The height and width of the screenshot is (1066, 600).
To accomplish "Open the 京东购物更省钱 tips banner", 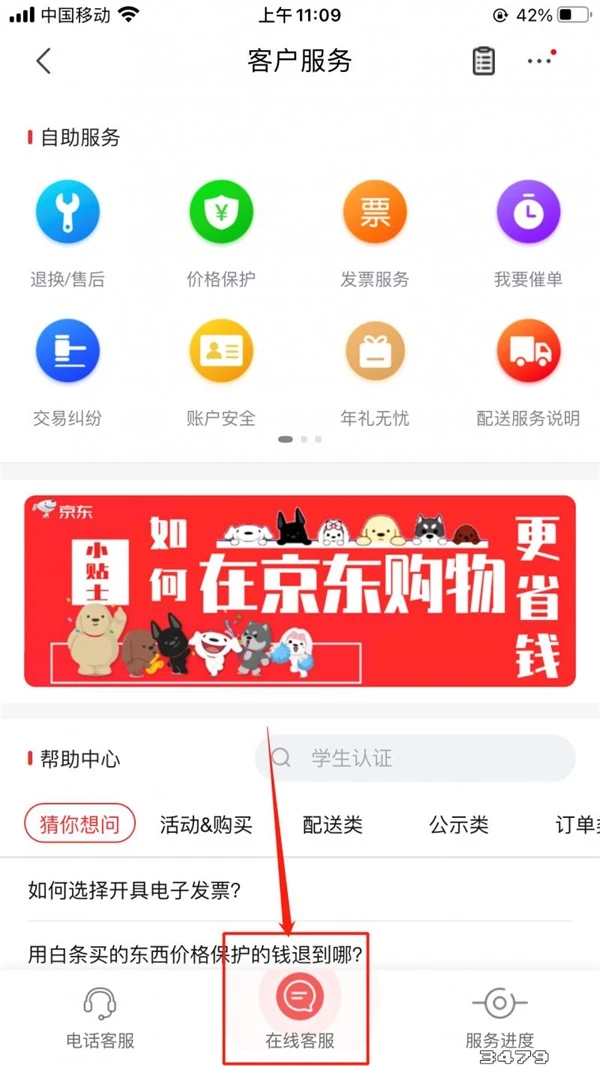I will click(300, 590).
